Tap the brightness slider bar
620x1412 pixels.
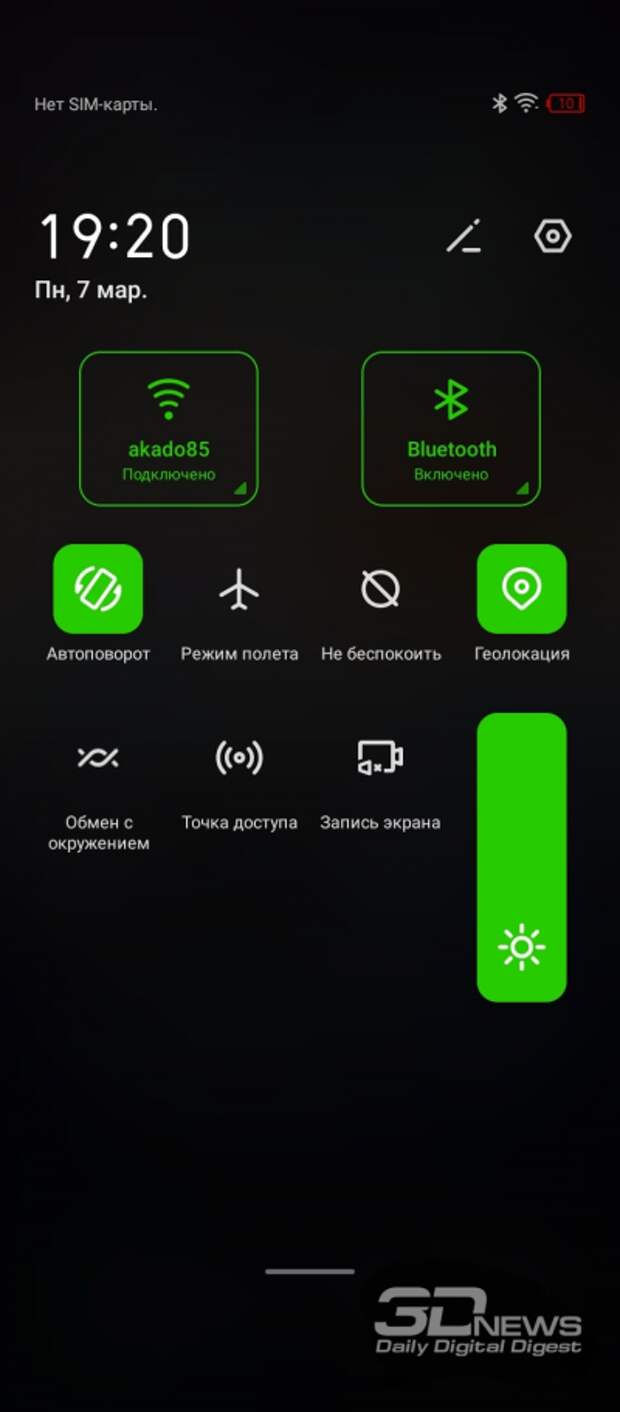[521, 856]
